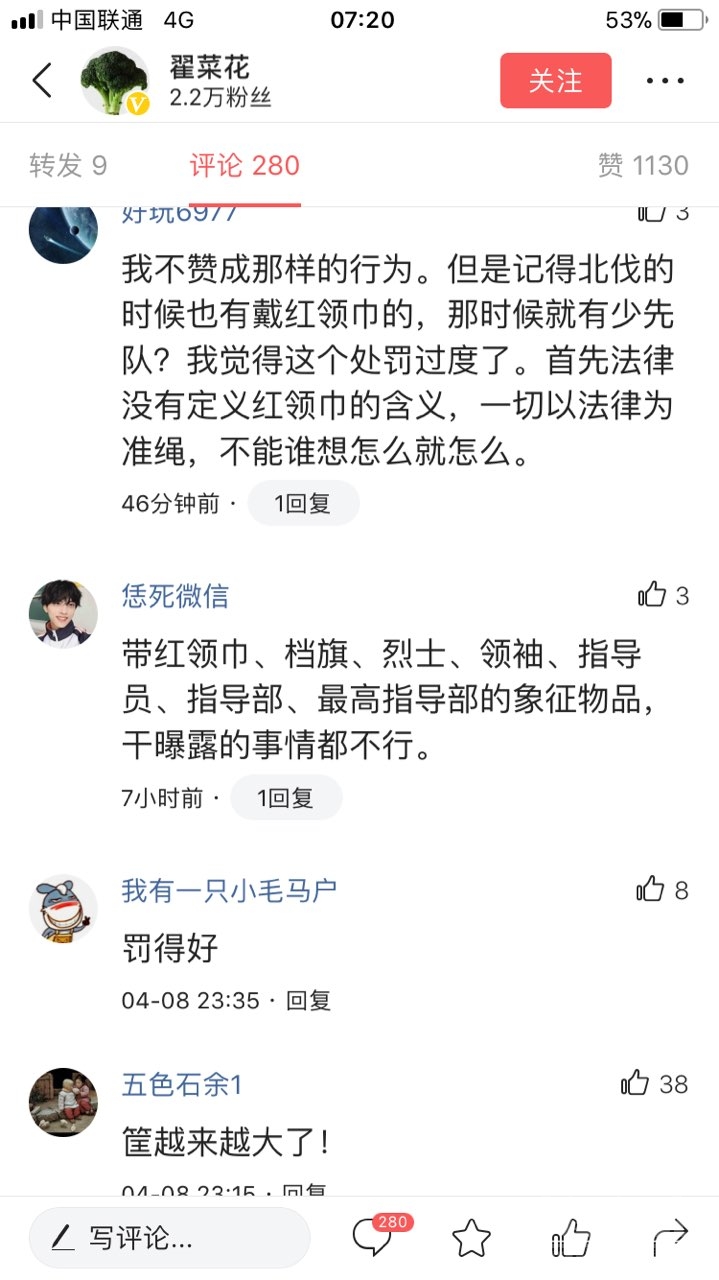Like the post with thumbs-up in bottom bar
This screenshot has width=719, height=1280.
click(x=571, y=1238)
